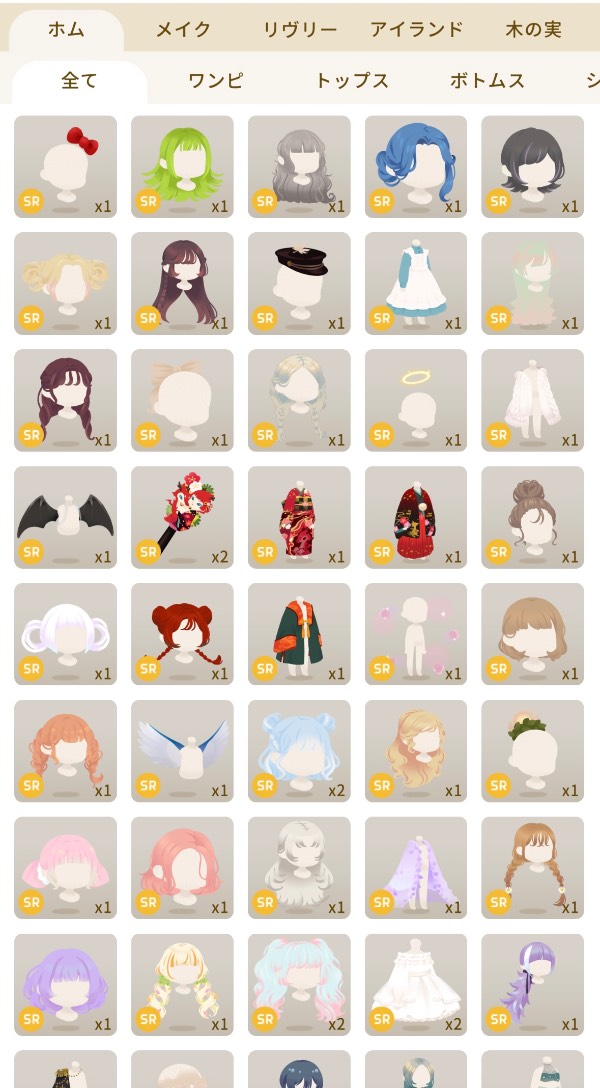Choose the black bat wings item
Screen dimensions: 600x1088
tap(65, 517)
